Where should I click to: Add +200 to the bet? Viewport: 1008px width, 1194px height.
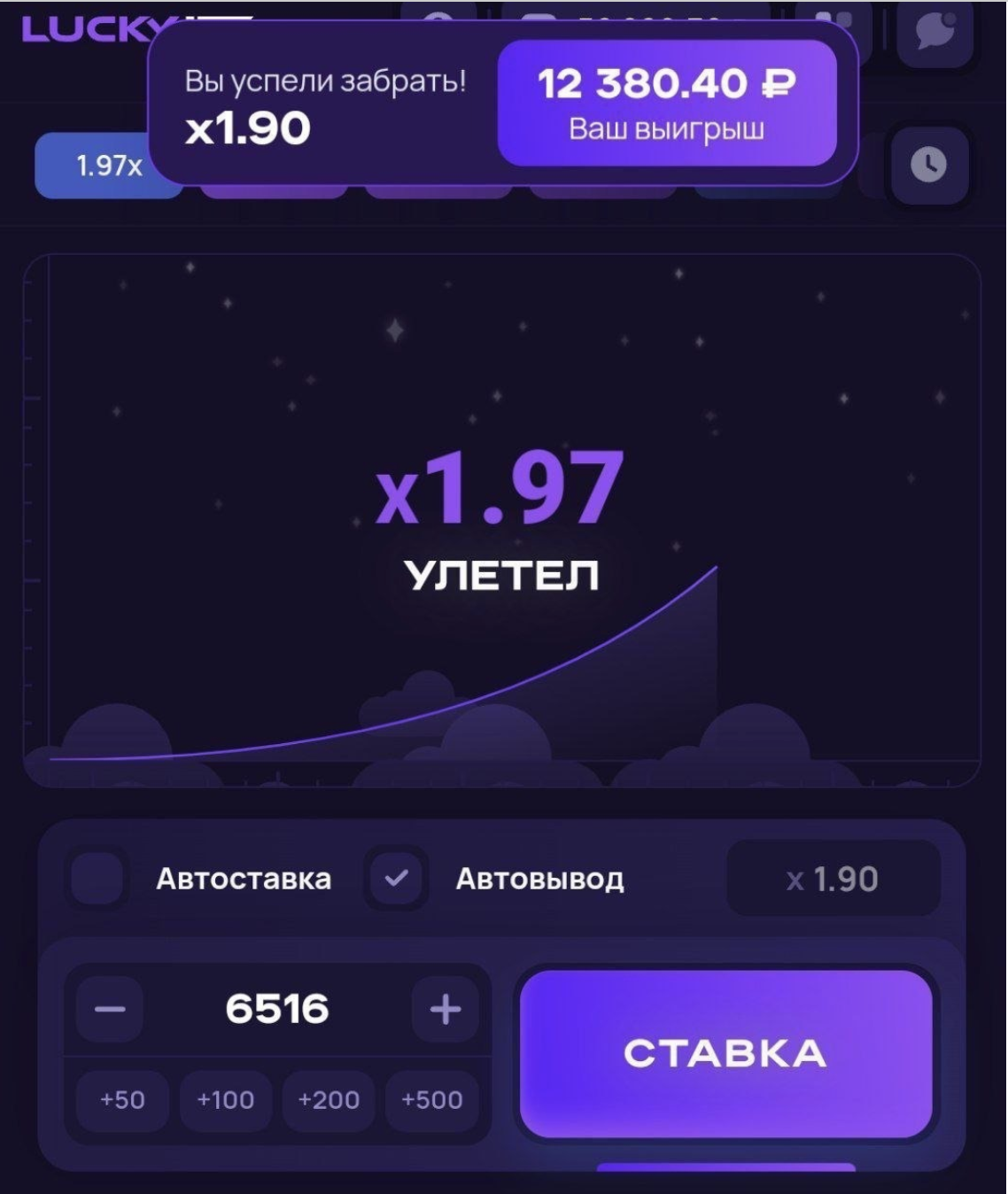coord(329,1099)
